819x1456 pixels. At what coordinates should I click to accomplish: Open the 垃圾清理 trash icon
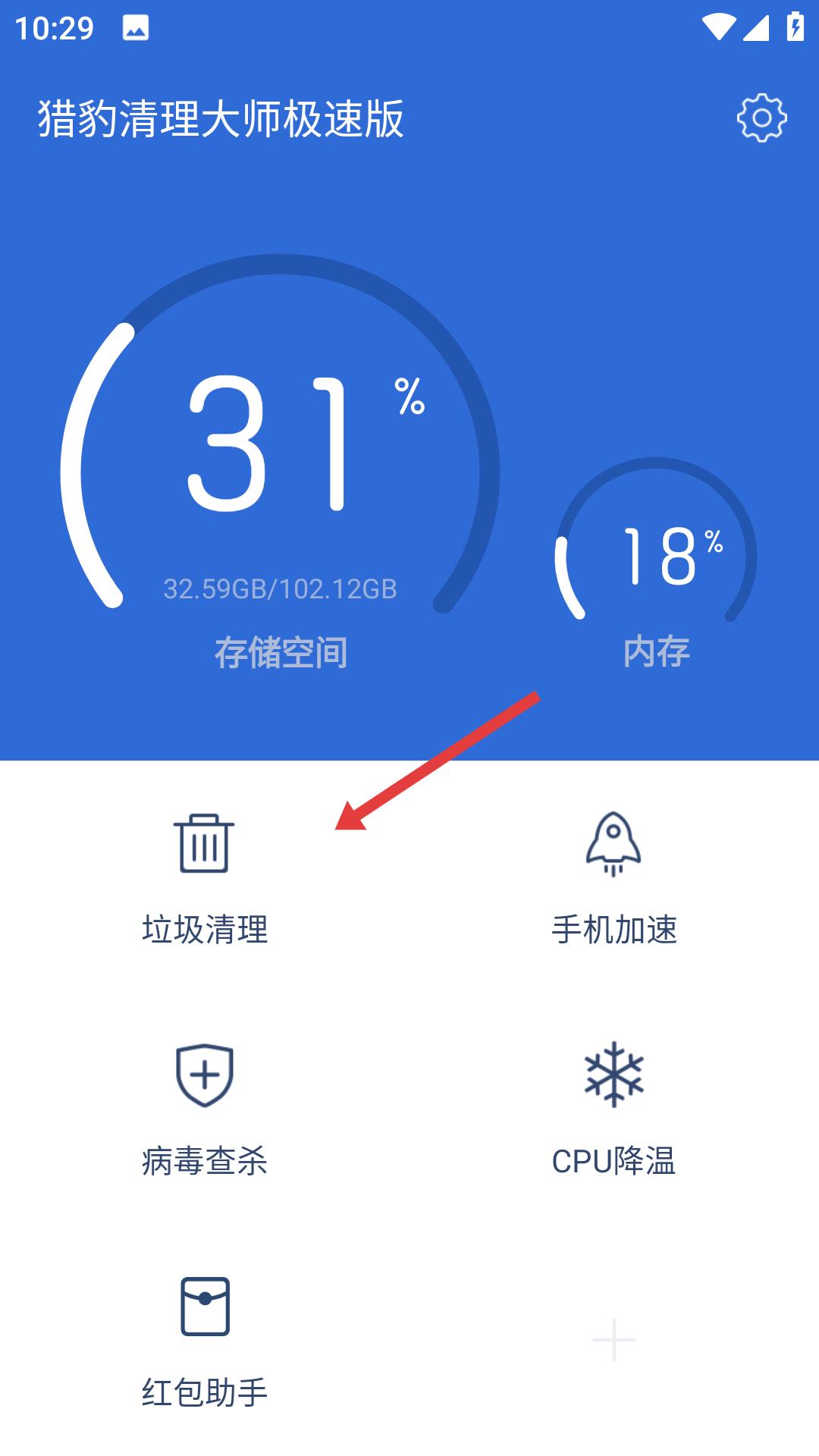[205, 844]
